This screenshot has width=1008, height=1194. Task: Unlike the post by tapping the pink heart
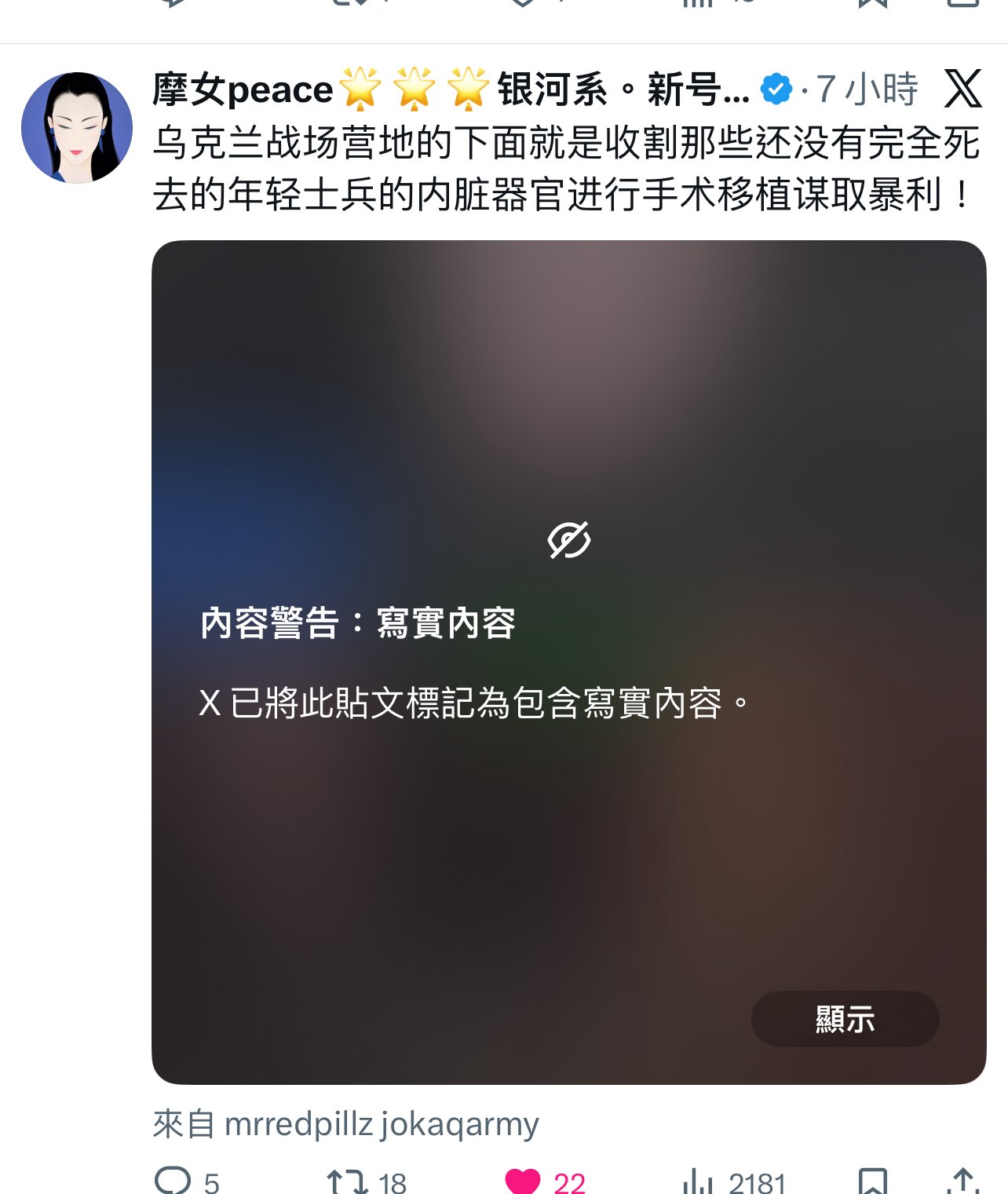[523, 1180]
